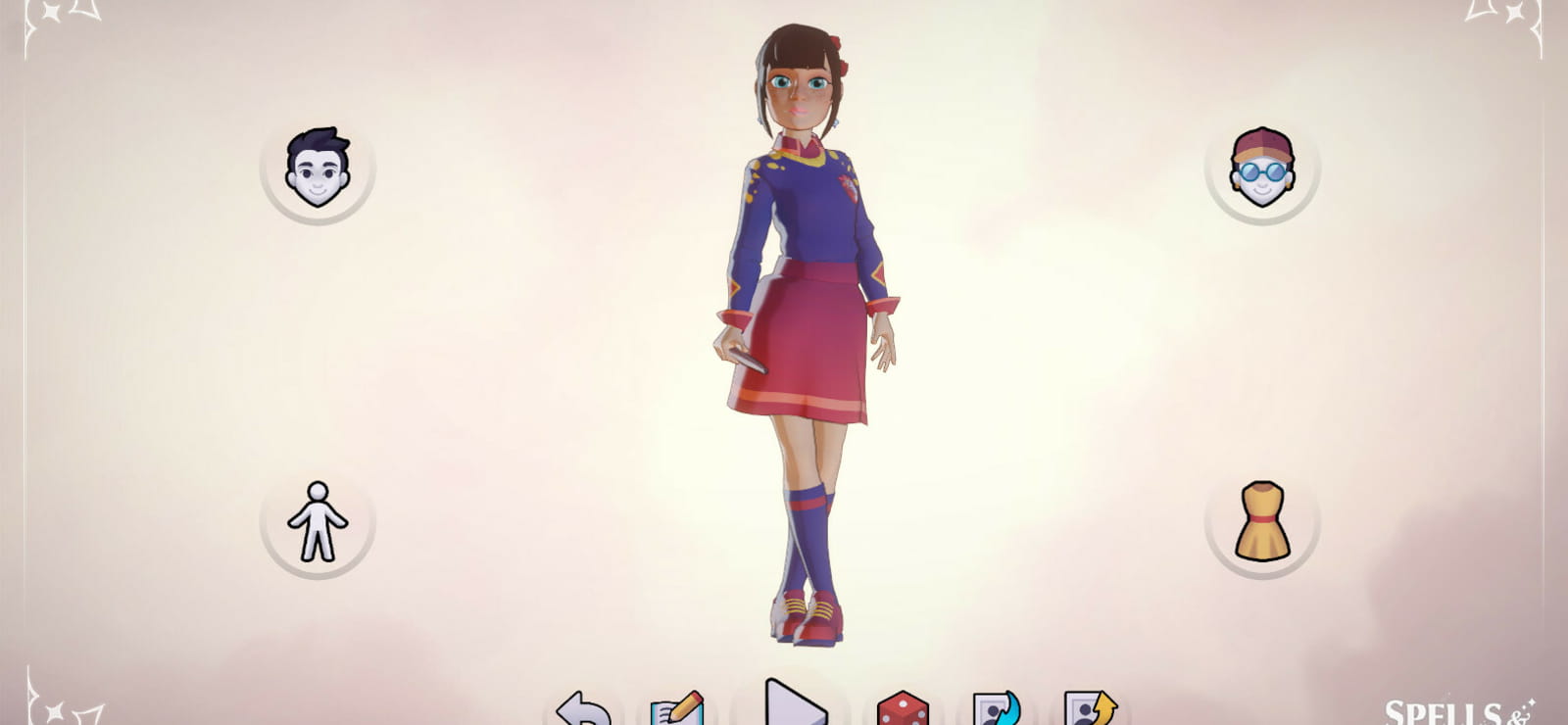
Task: Open the body shape options
Action: [318, 521]
